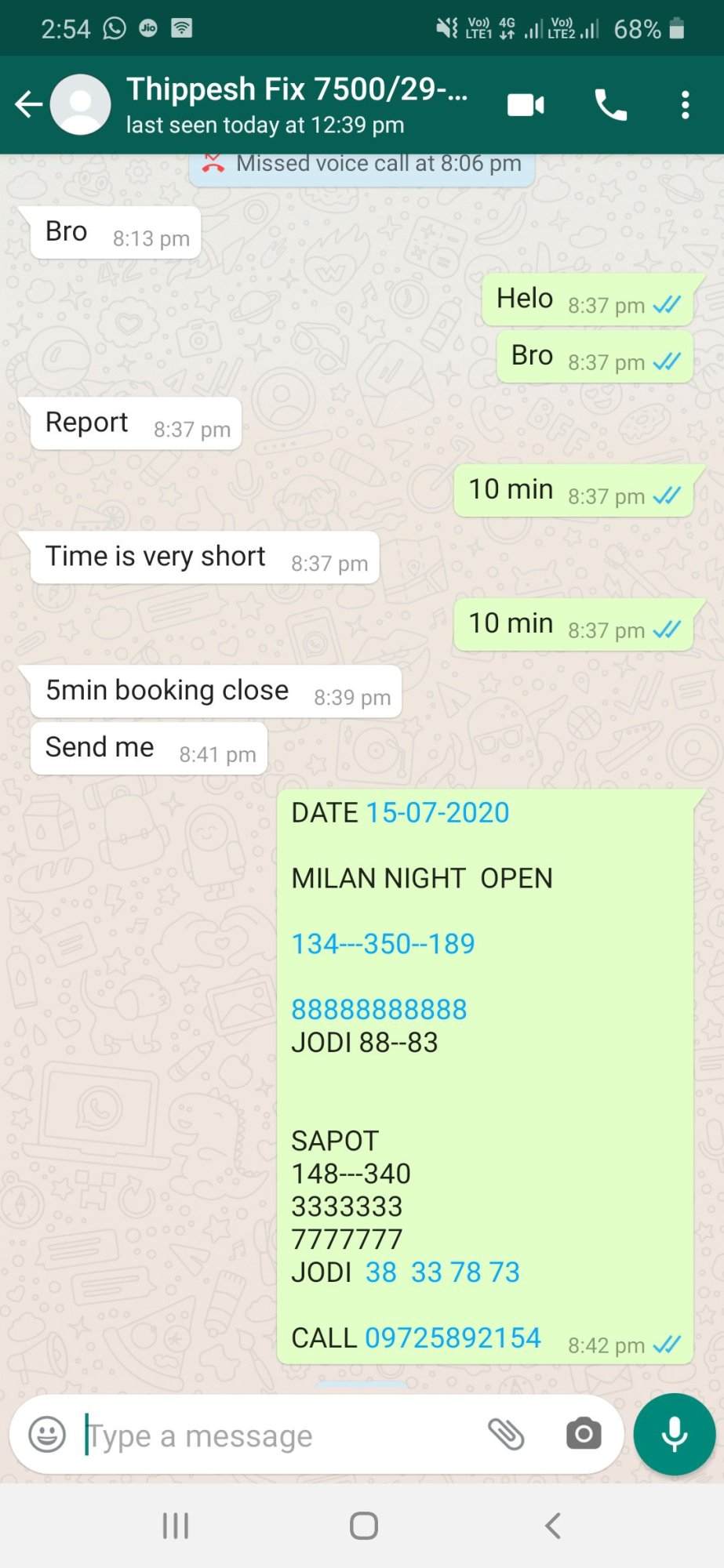The width and height of the screenshot is (724, 1568).
Task: Open the camera from message bar
Action: [584, 1434]
